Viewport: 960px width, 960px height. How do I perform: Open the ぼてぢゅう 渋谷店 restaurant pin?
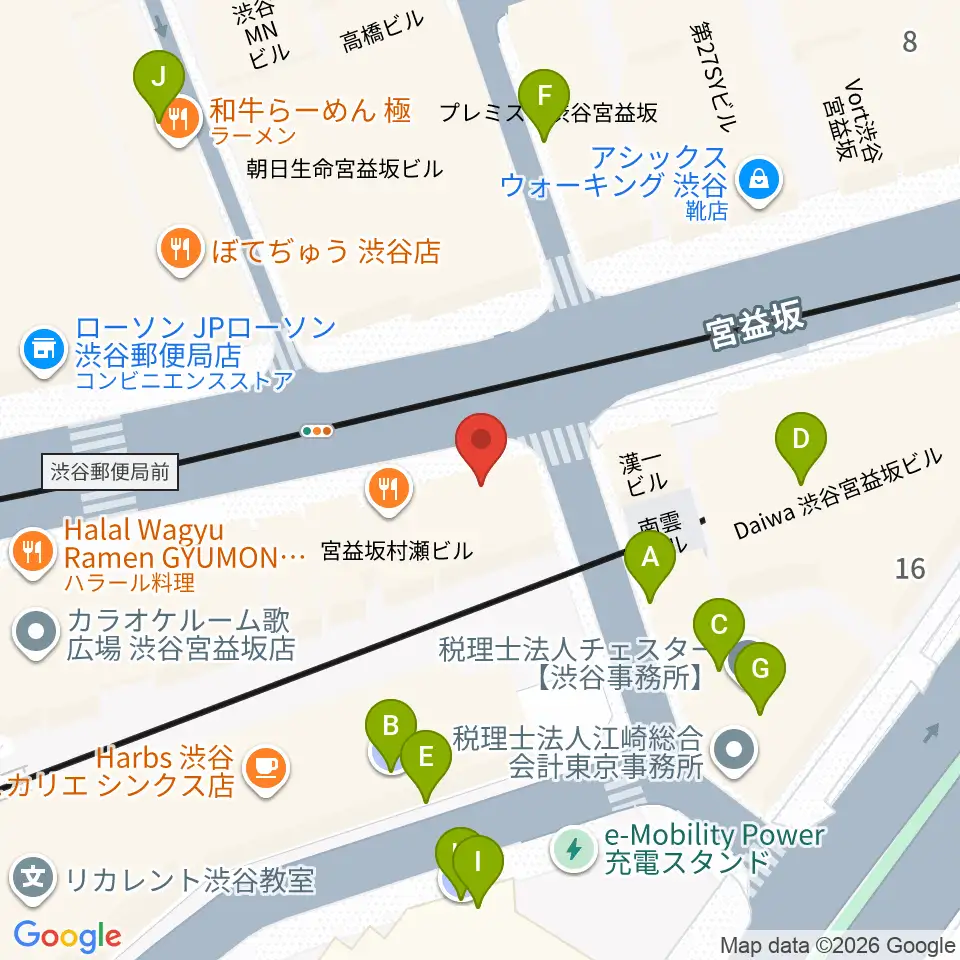[x=180, y=251]
